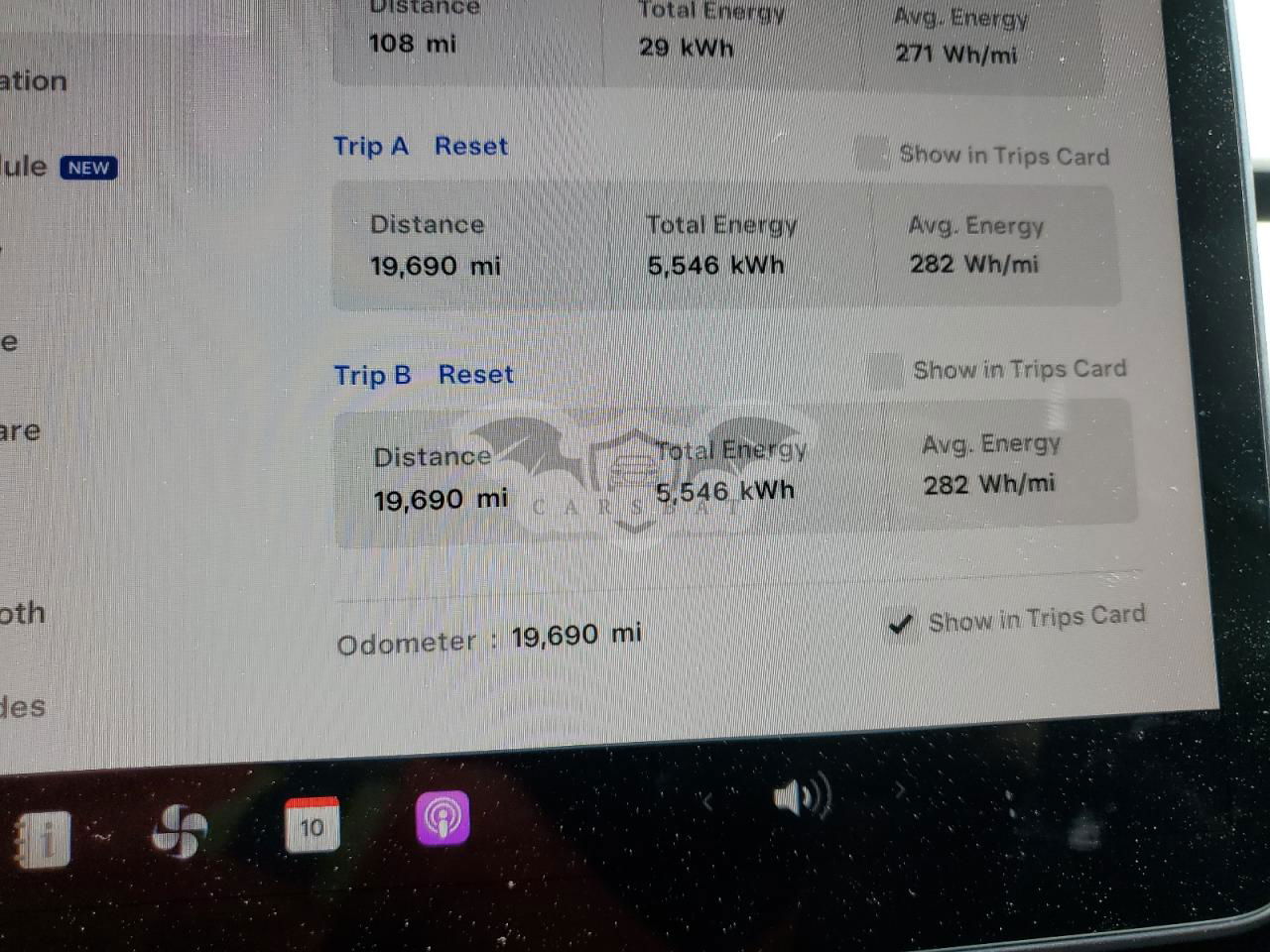Reset the Trip A meter

tap(470, 147)
